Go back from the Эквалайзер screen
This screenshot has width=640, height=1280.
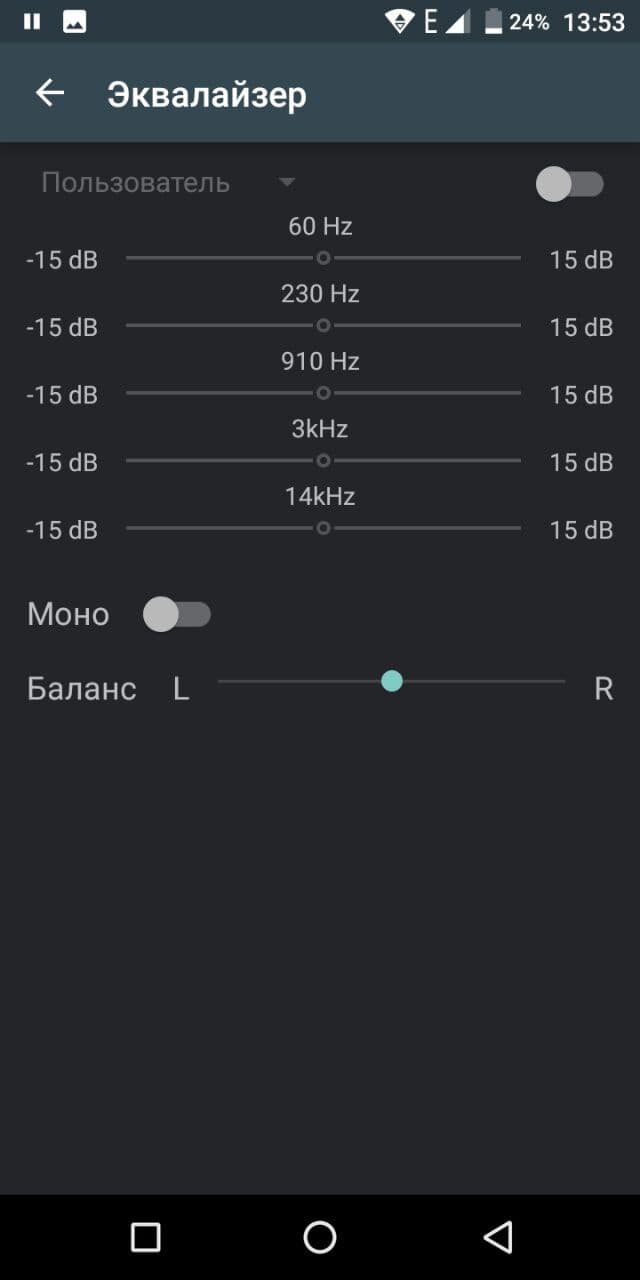[x=50, y=94]
